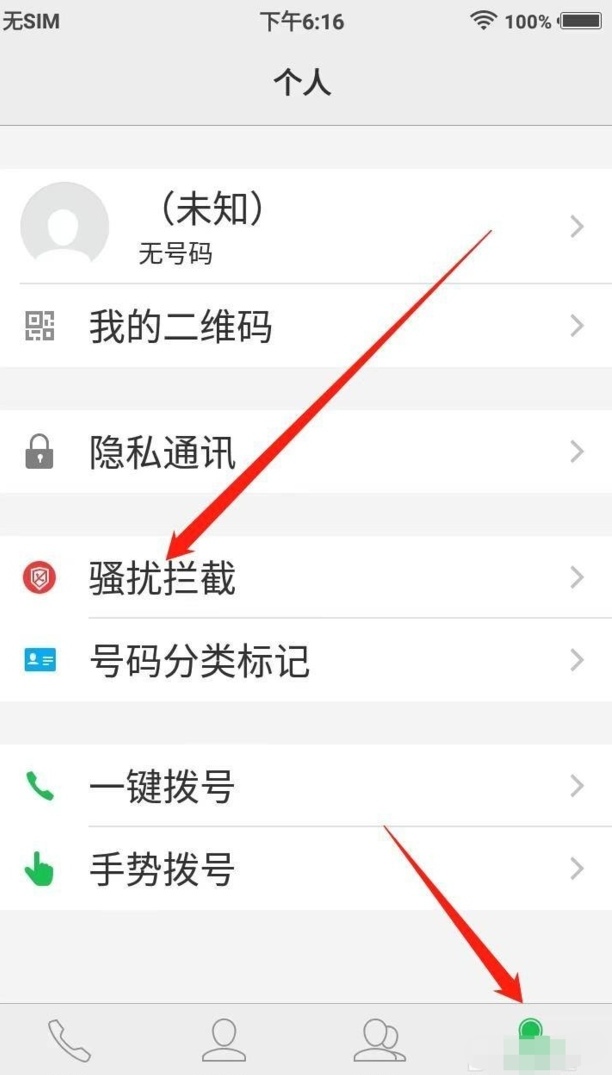Switch to the single-person contacts tab
The height and width of the screenshot is (1075, 612).
(x=223, y=1040)
